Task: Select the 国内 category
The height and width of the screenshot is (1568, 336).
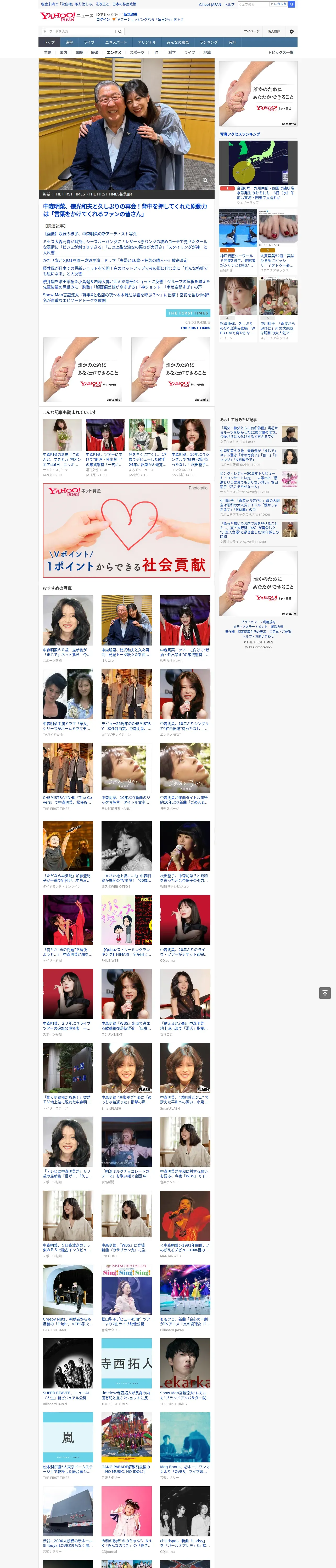Action: tap(63, 52)
